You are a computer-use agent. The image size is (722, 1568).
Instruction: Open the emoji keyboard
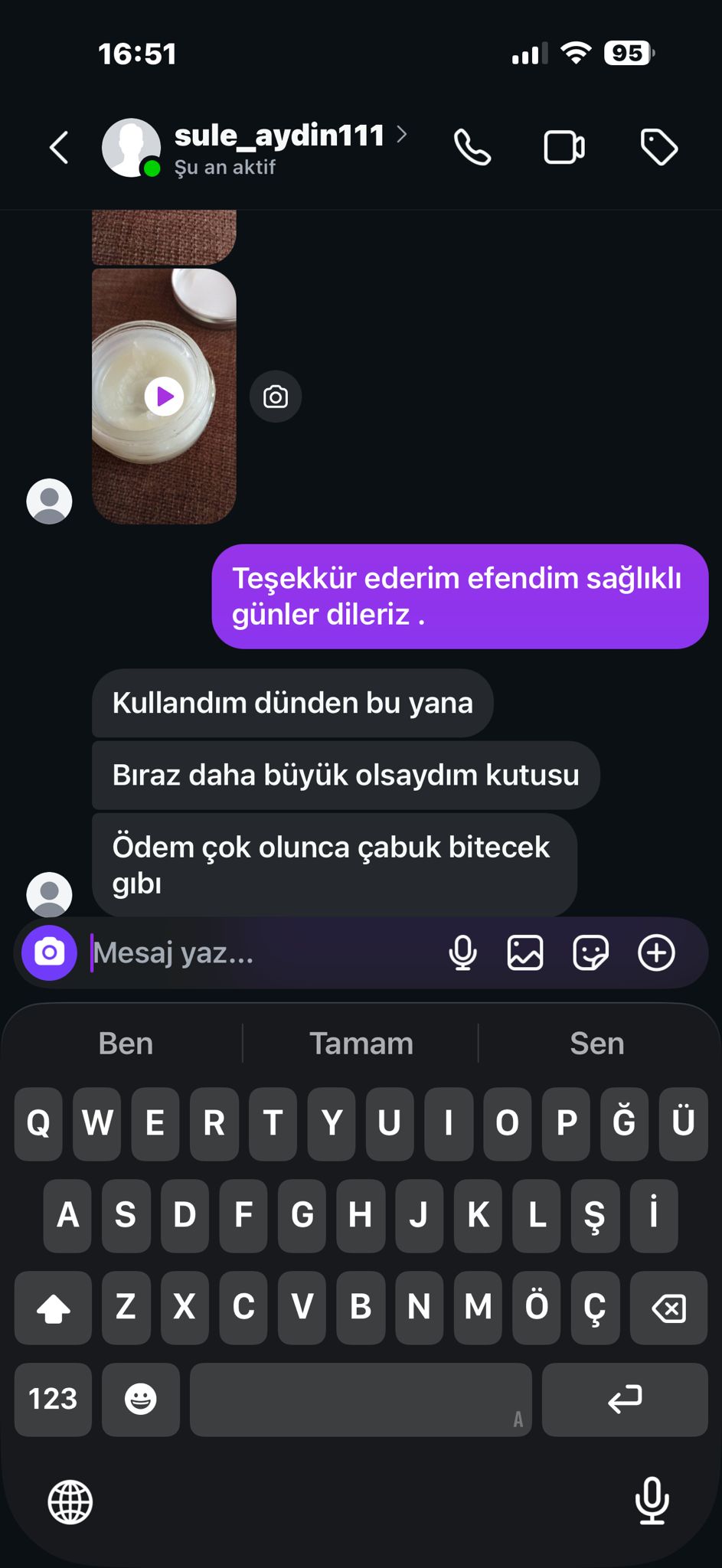(141, 1400)
